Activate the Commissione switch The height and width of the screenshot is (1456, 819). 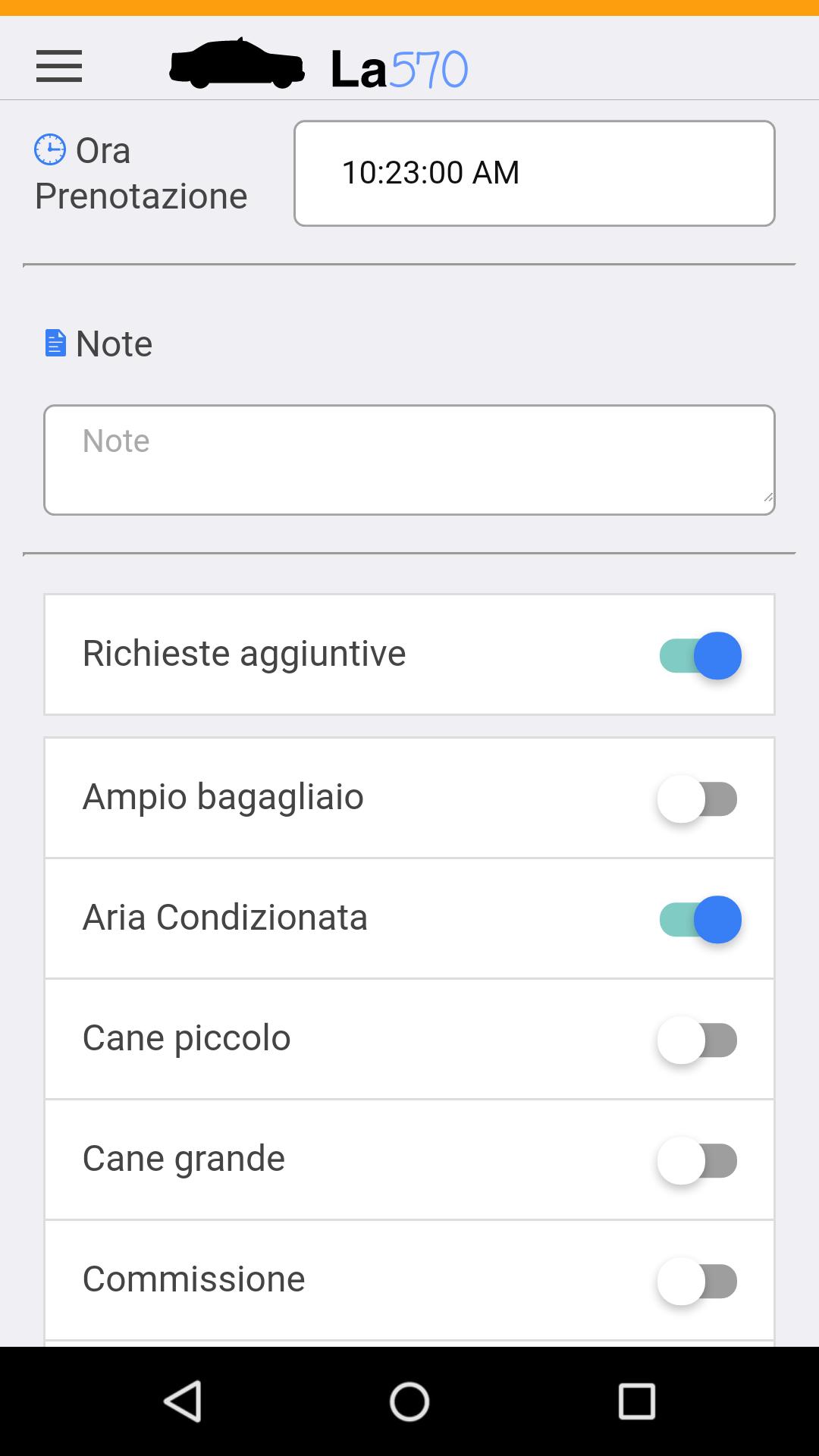coord(698,1280)
